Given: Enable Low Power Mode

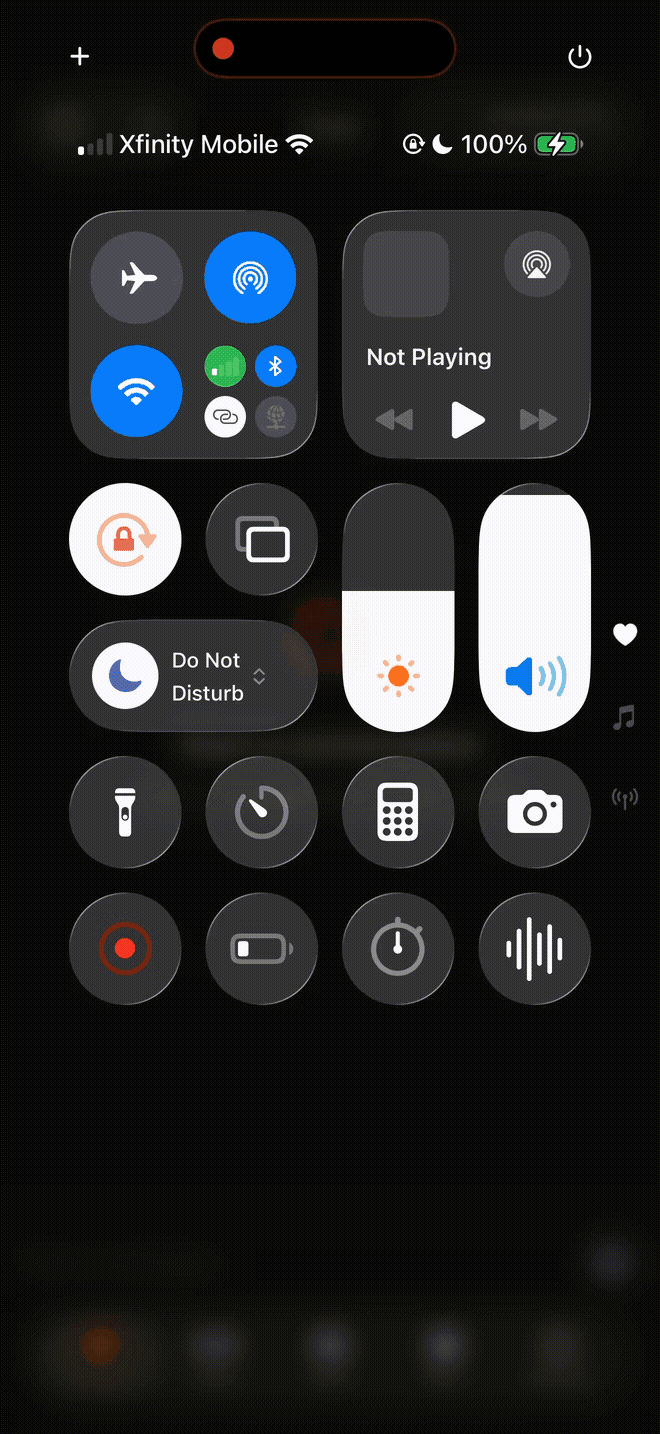Looking at the screenshot, I should tap(262, 949).
